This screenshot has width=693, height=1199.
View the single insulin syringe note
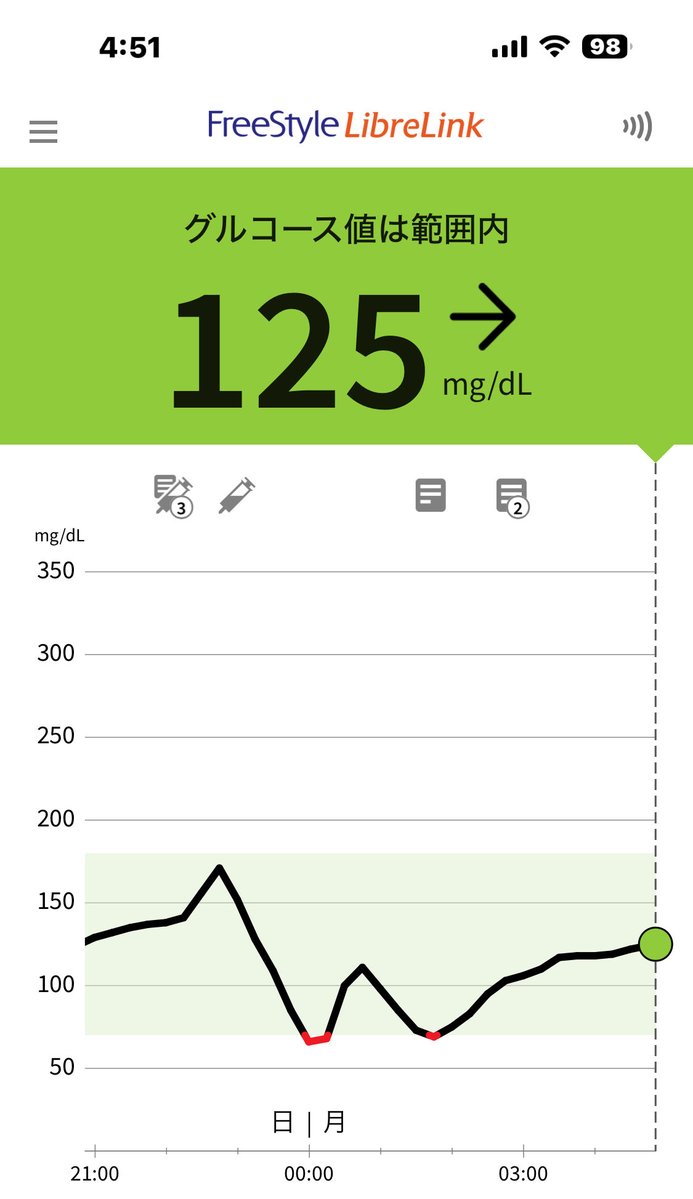click(237, 494)
